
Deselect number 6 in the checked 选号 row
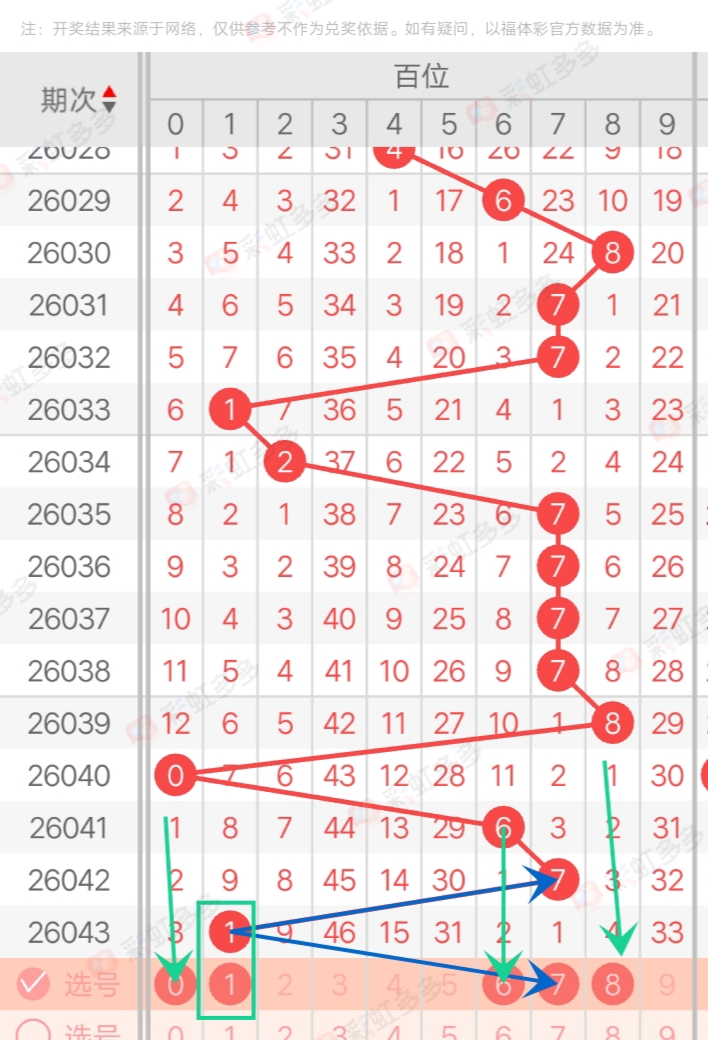503,985
